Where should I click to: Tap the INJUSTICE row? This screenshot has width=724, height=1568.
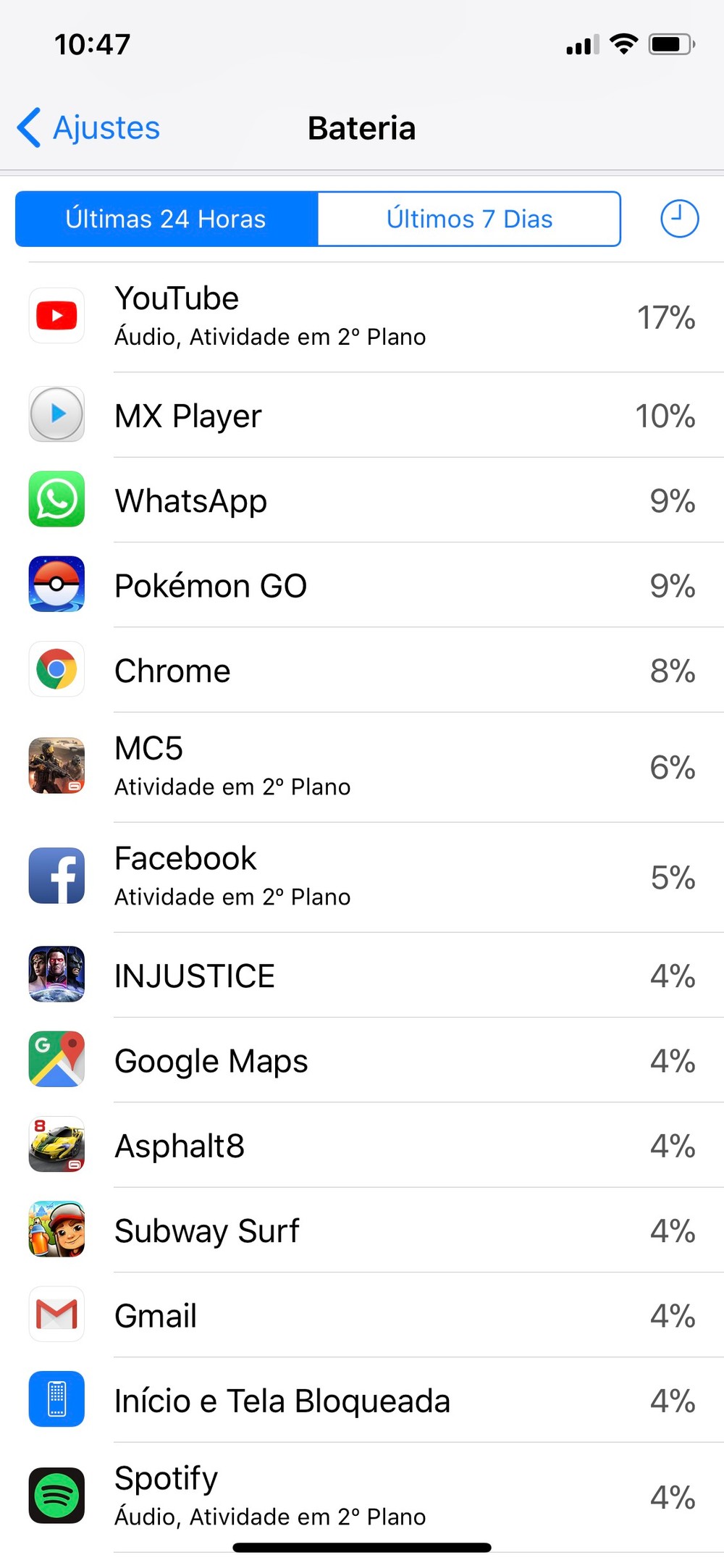click(x=362, y=976)
